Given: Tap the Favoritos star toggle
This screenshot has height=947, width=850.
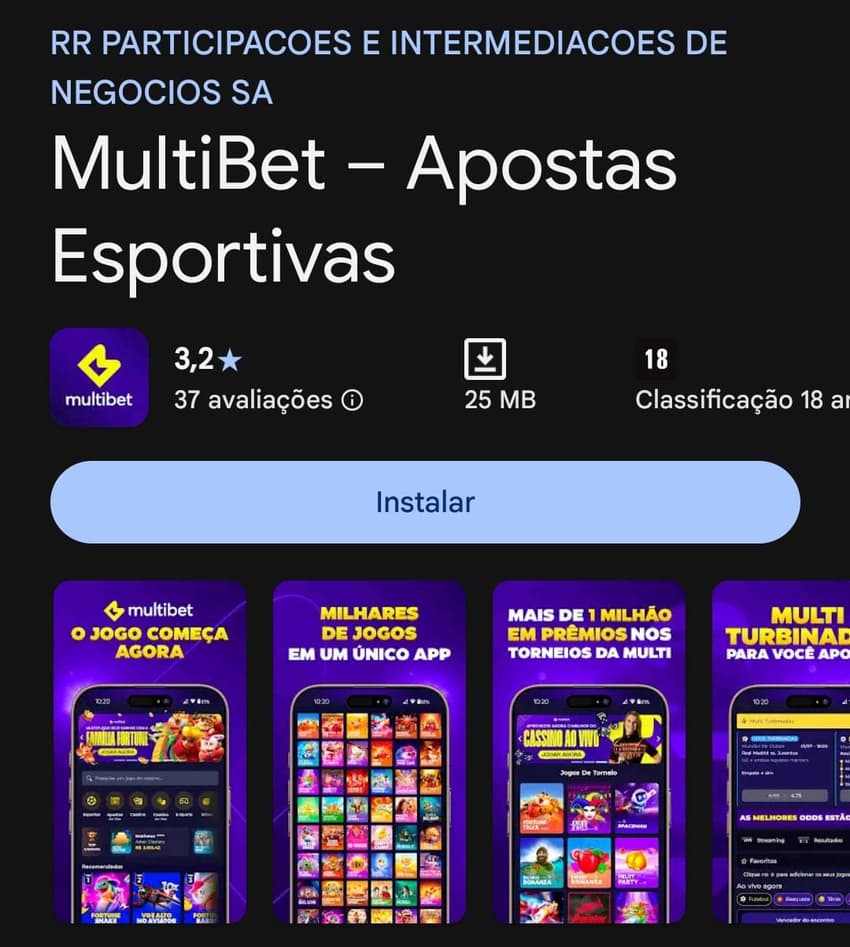Looking at the screenshot, I should coord(743,861).
